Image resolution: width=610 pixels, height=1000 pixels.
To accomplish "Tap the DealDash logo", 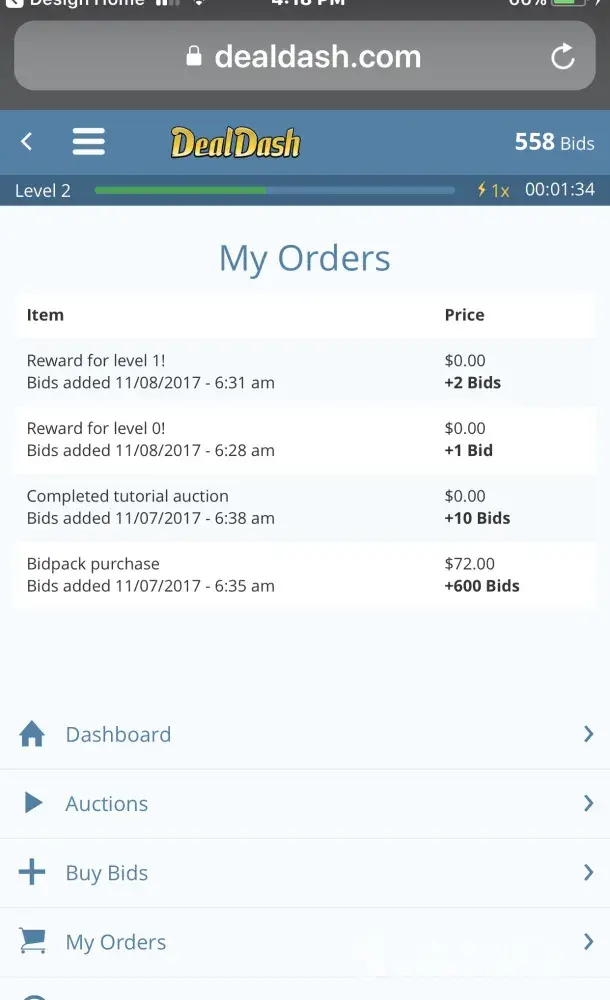I will pos(235,143).
